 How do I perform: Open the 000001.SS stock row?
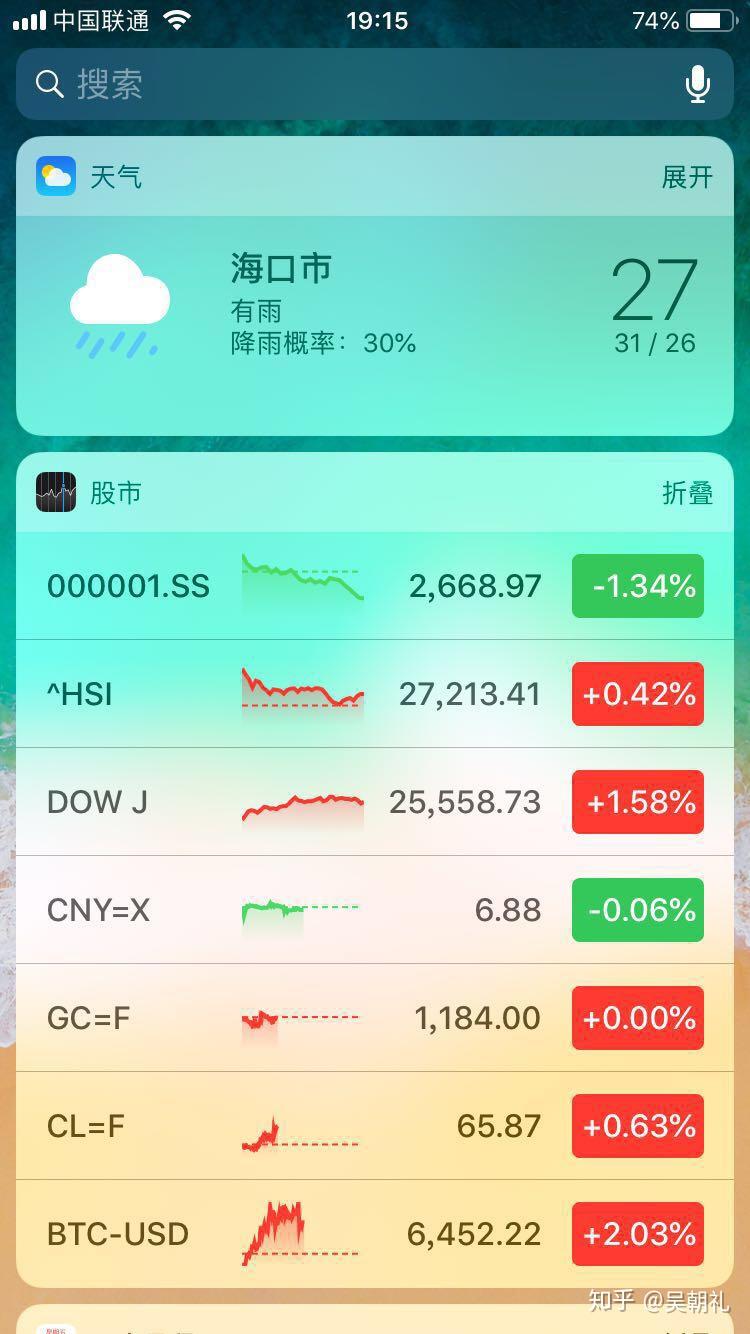click(x=375, y=586)
